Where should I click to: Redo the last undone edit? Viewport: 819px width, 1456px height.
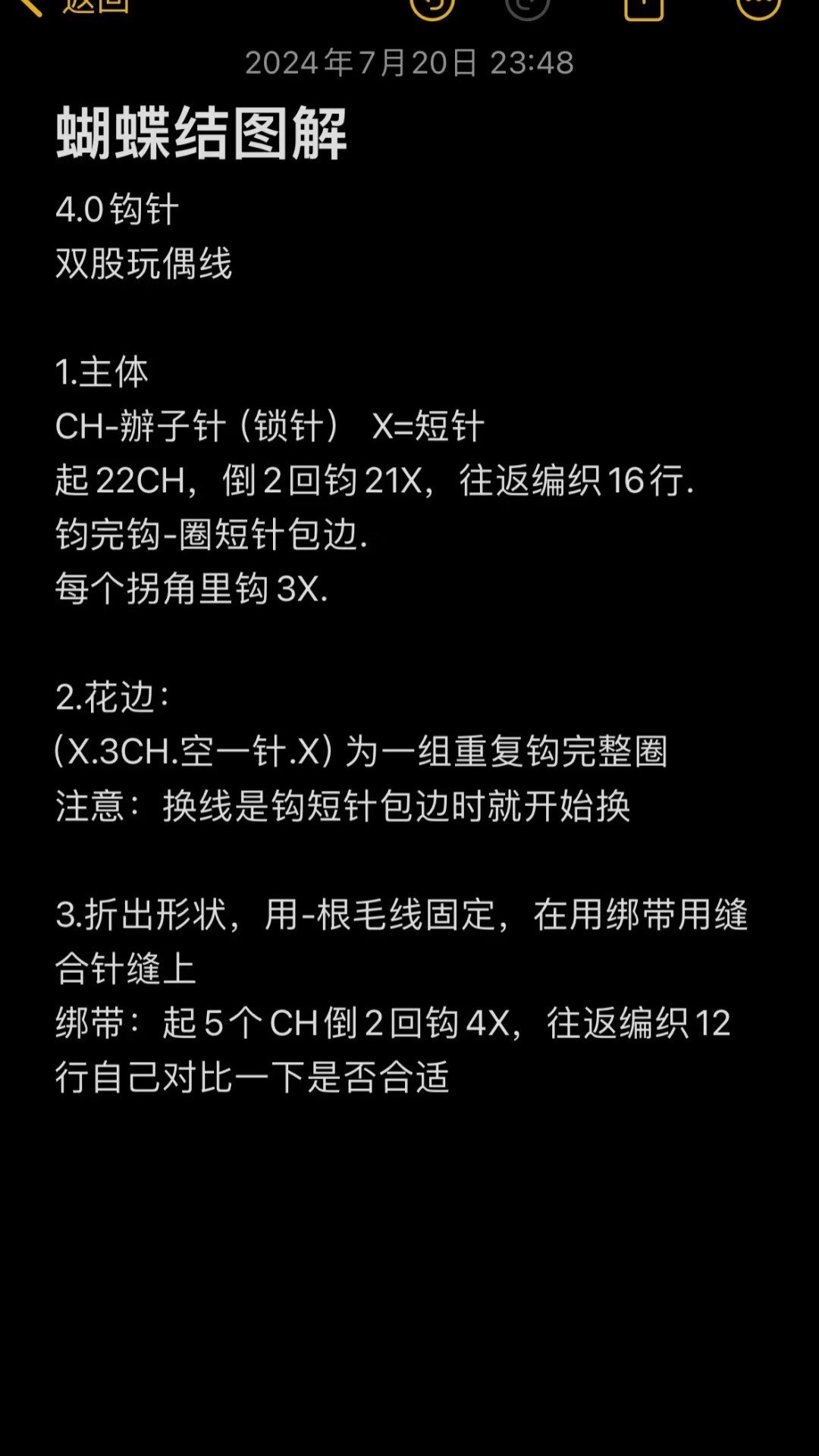tap(527, 6)
